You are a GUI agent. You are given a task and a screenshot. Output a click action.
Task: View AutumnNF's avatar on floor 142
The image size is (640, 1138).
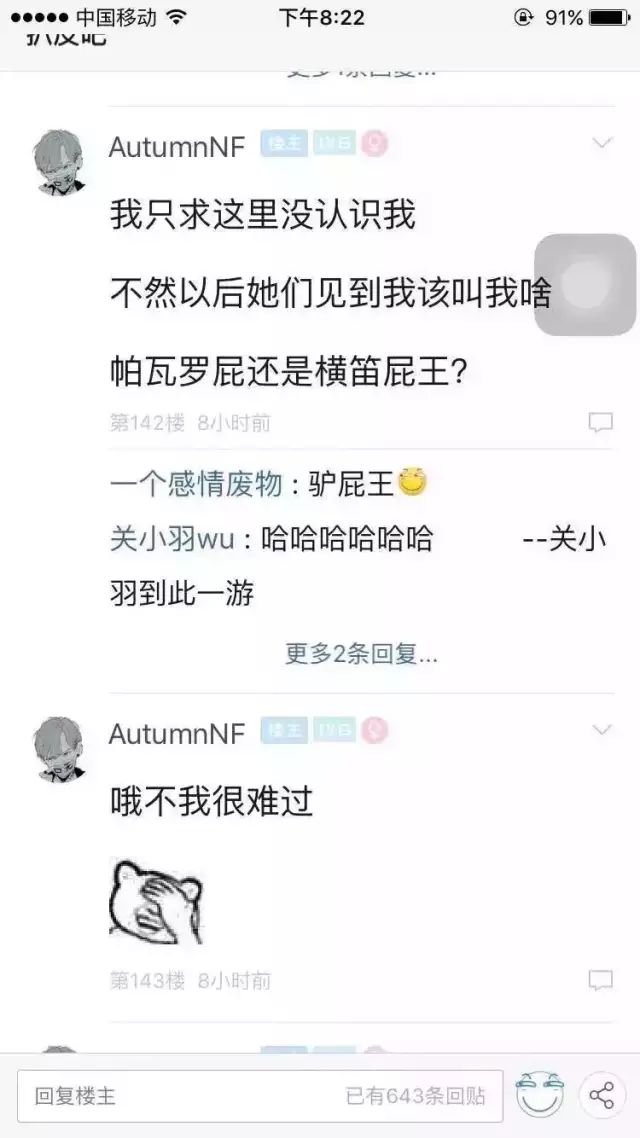[58, 160]
